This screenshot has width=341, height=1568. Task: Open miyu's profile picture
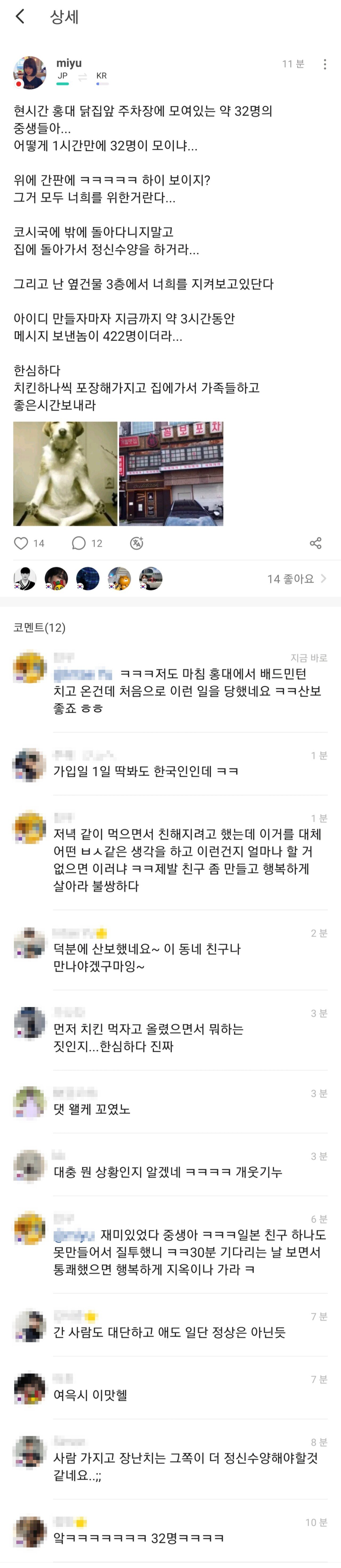[29, 73]
